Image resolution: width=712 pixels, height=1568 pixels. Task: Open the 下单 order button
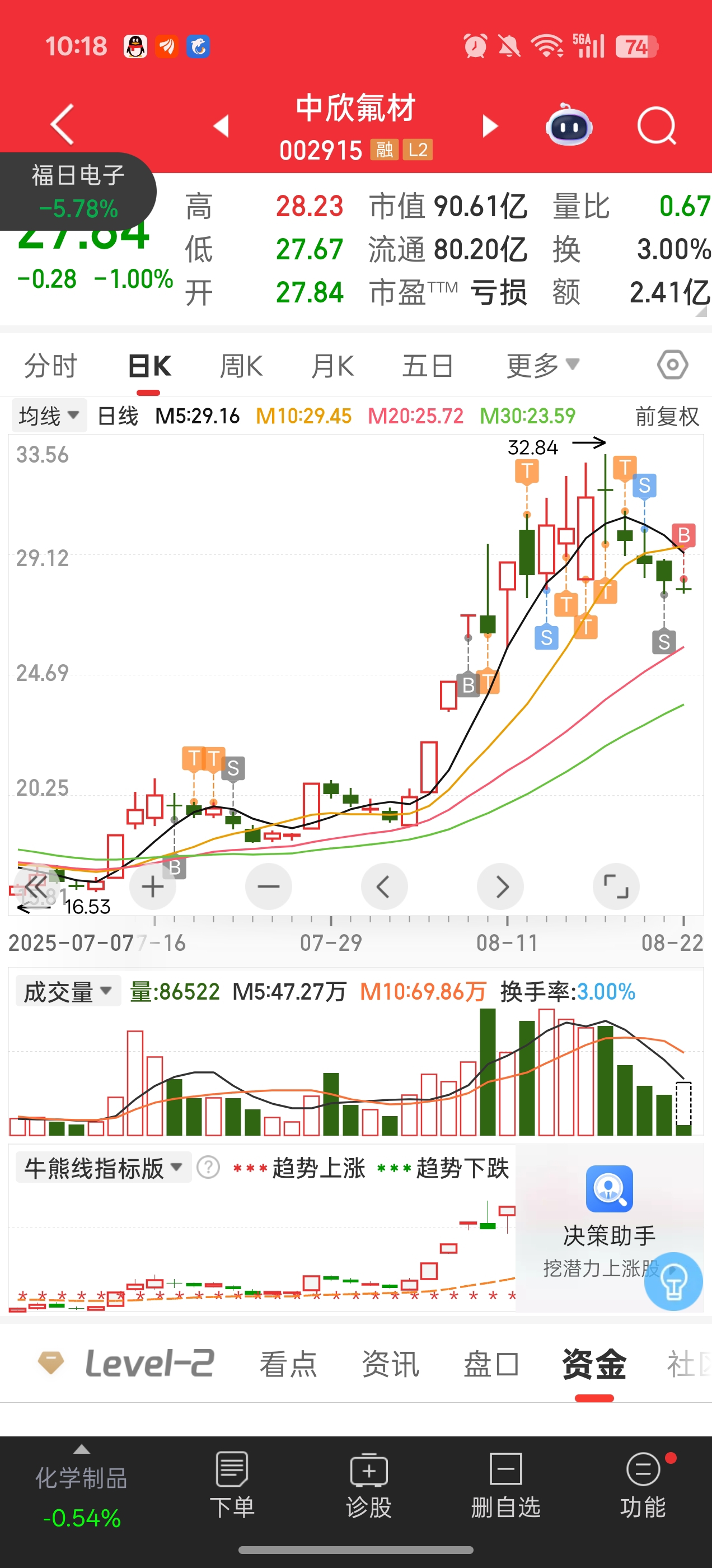pos(232,1485)
